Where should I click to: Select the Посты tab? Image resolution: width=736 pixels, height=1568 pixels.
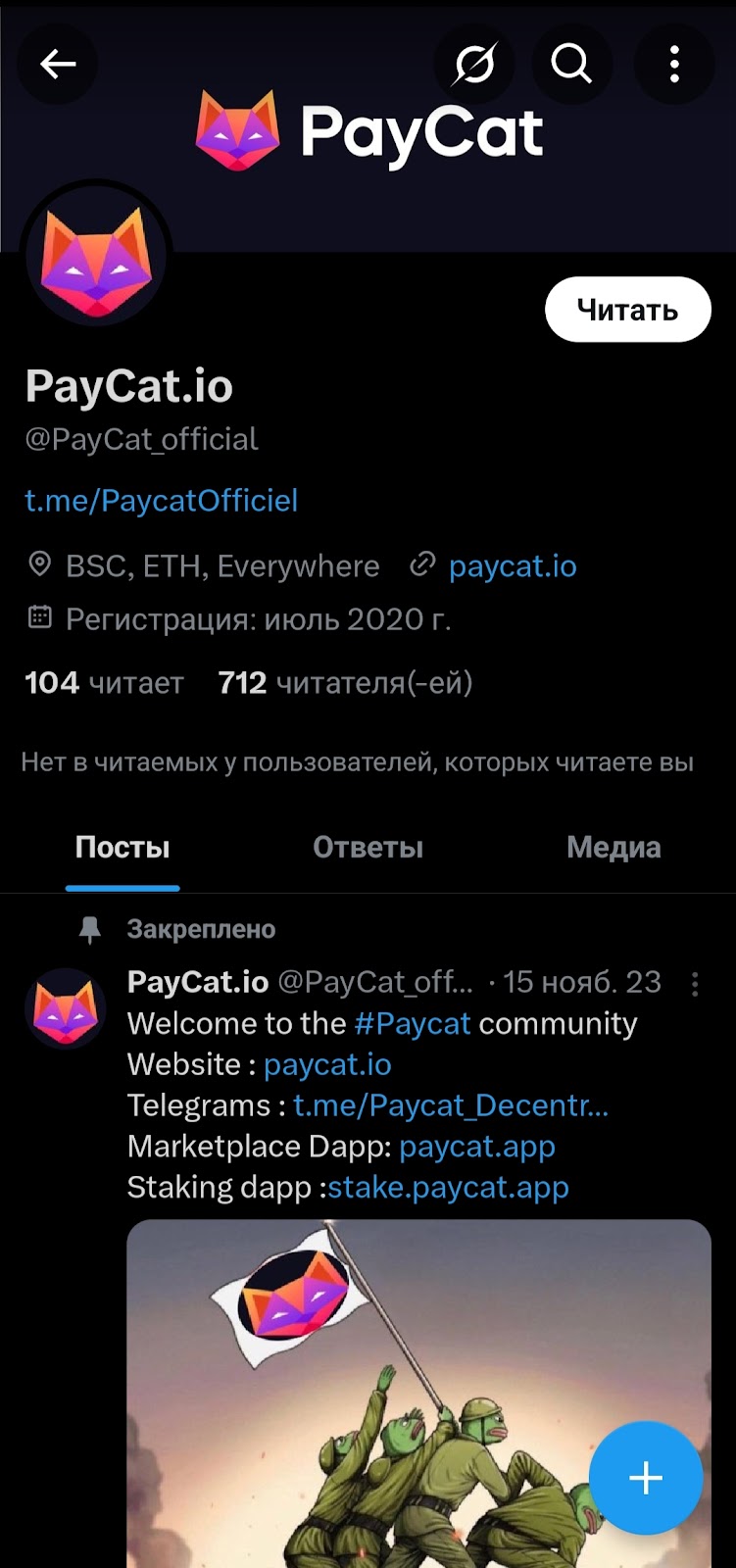tap(123, 848)
